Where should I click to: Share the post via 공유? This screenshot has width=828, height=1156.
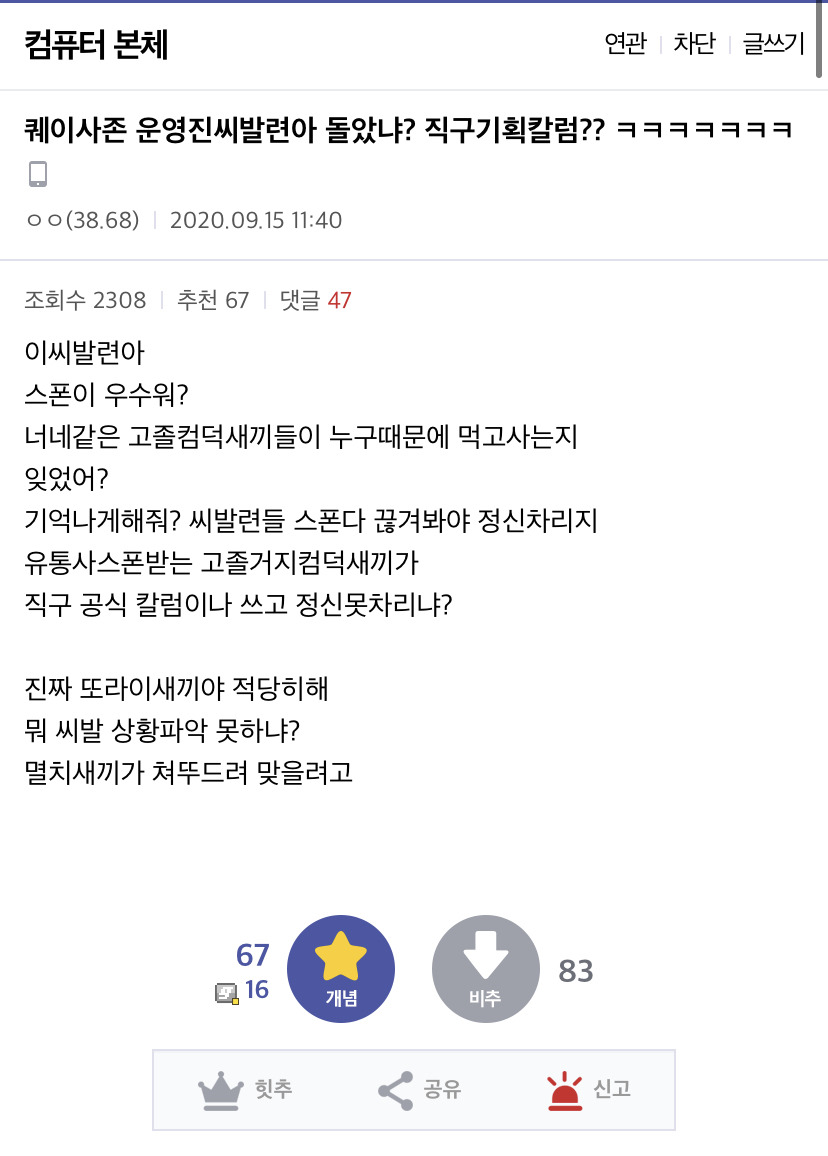(419, 1090)
